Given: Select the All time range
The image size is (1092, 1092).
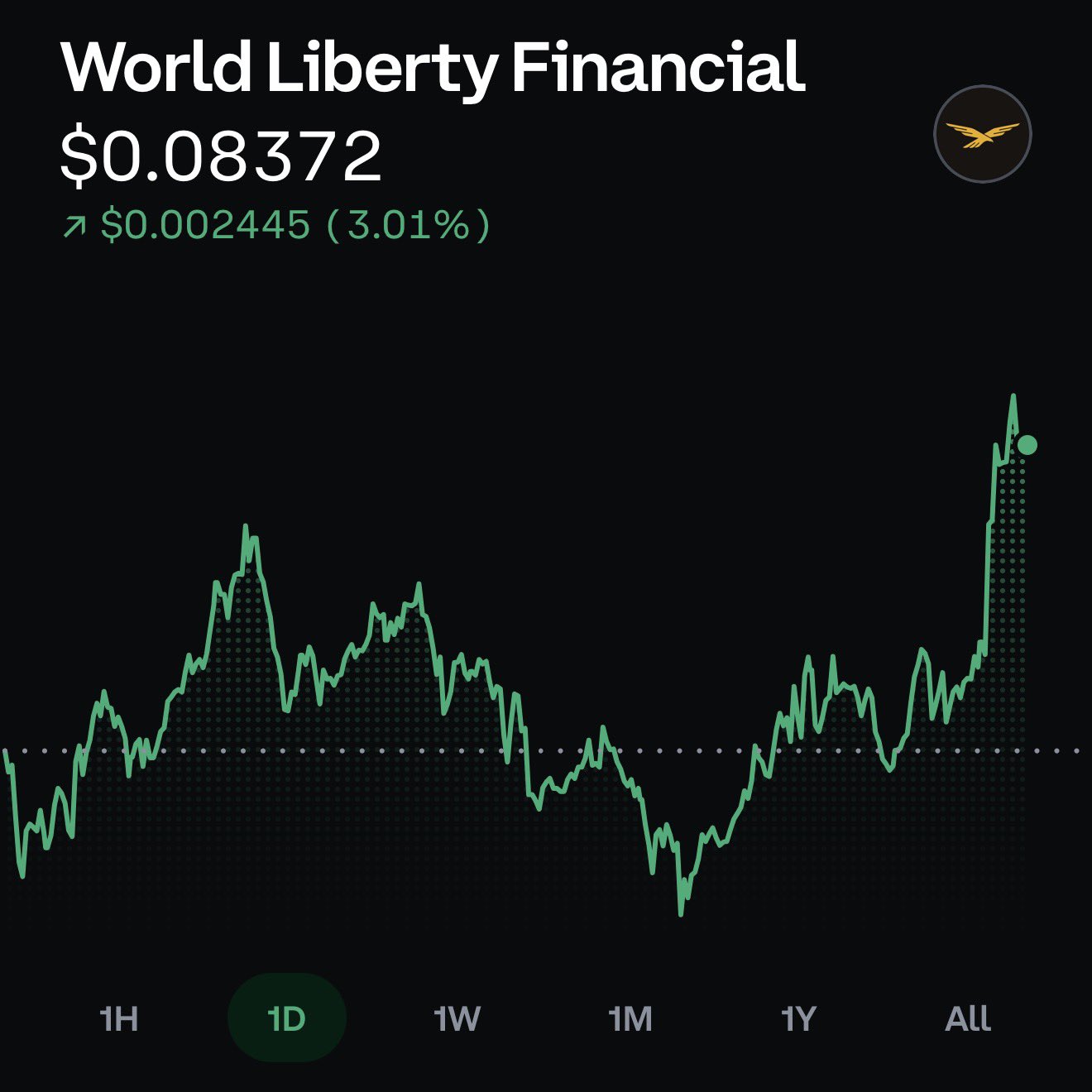Looking at the screenshot, I should point(968,1018).
